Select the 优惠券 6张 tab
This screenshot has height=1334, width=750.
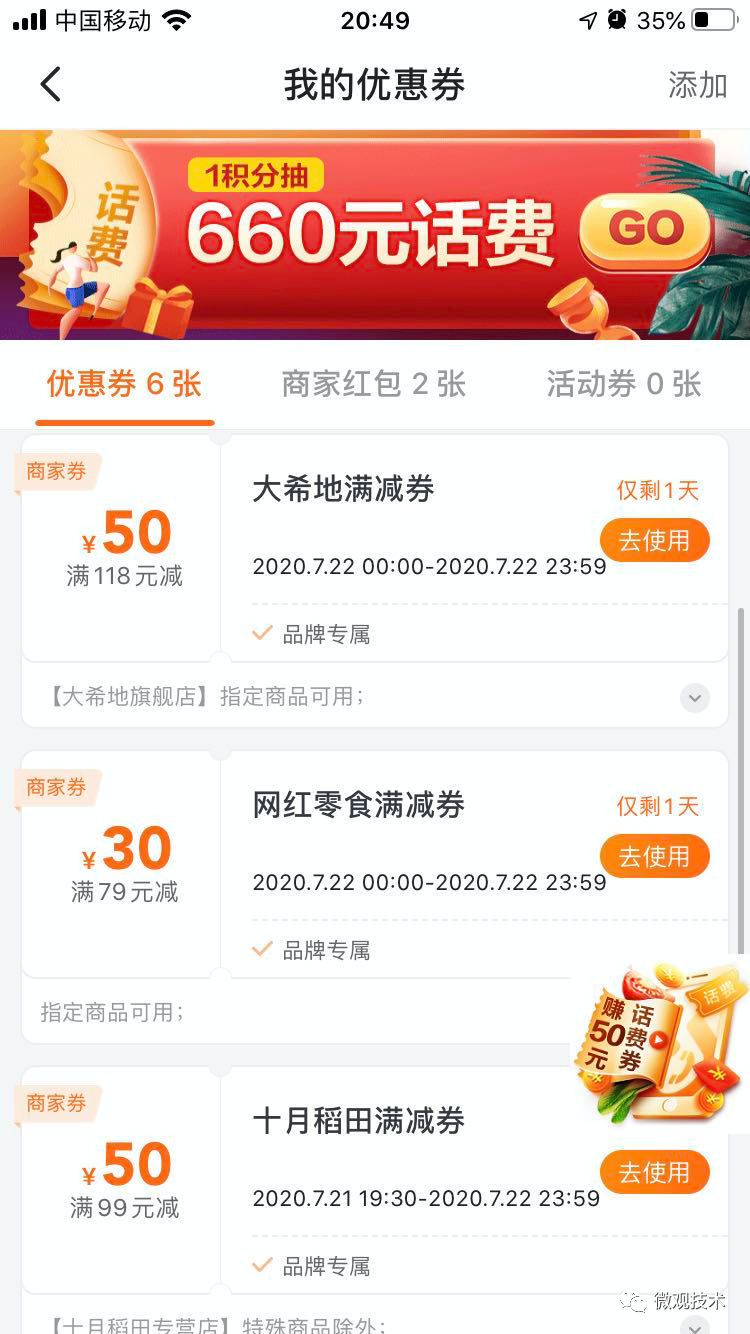click(x=124, y=384)
